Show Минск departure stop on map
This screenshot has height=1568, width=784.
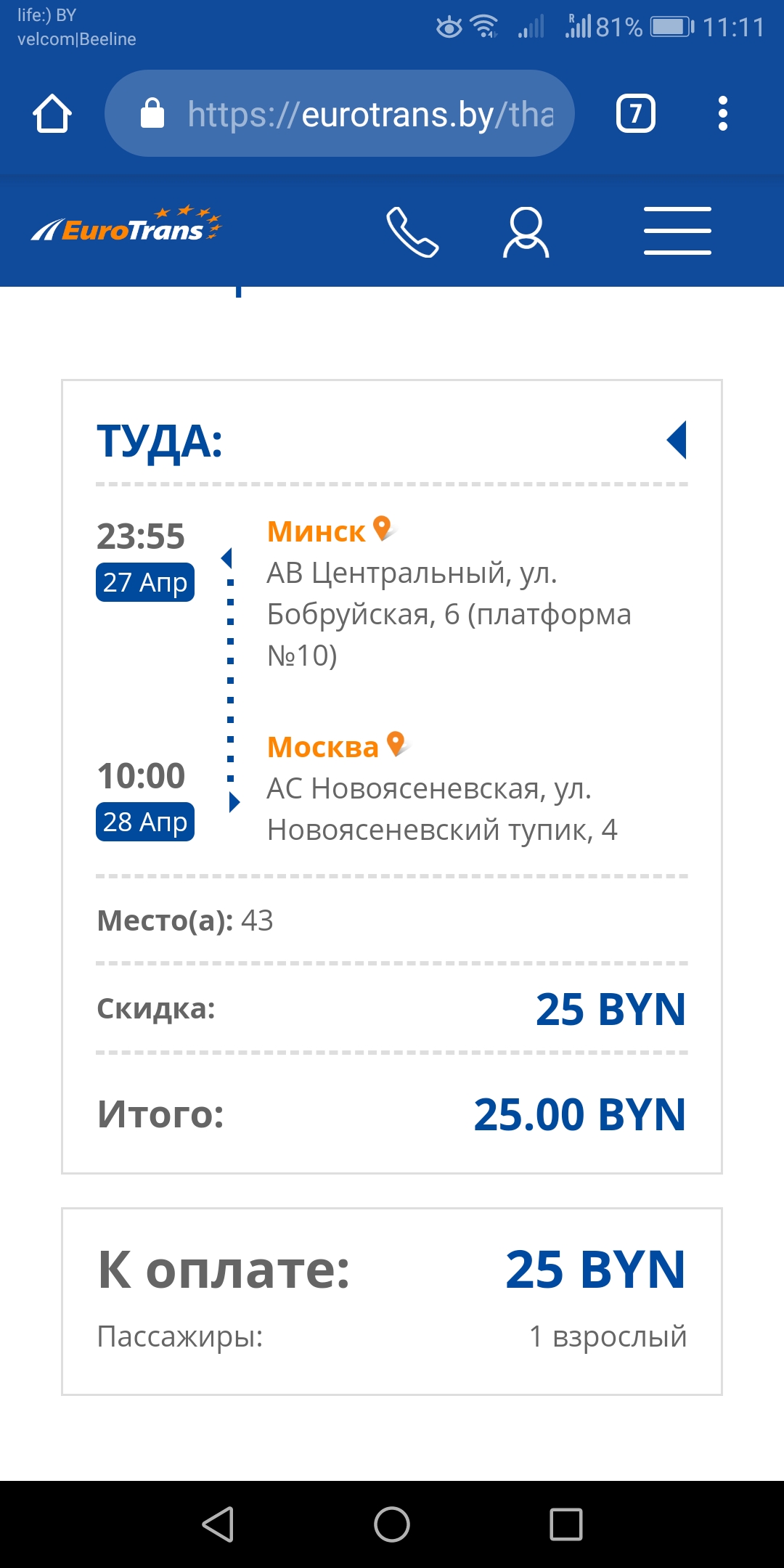383,528
